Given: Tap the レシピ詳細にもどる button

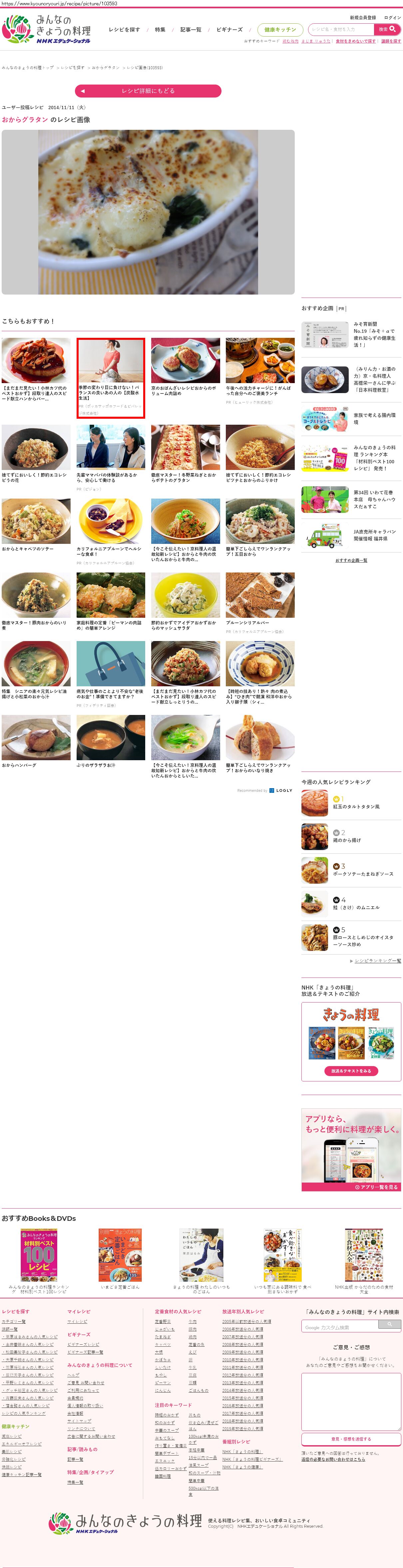Looking at the screenshot, I should [148, 91].
